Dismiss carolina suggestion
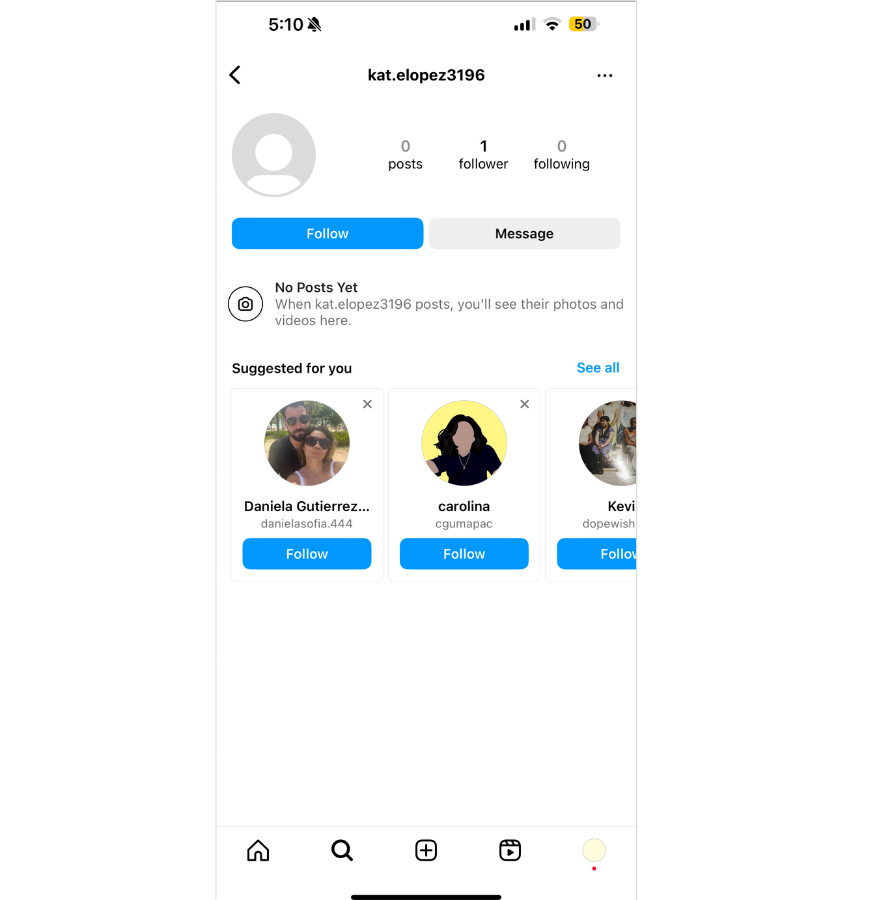873x900 pixels. tap(524, 404)
